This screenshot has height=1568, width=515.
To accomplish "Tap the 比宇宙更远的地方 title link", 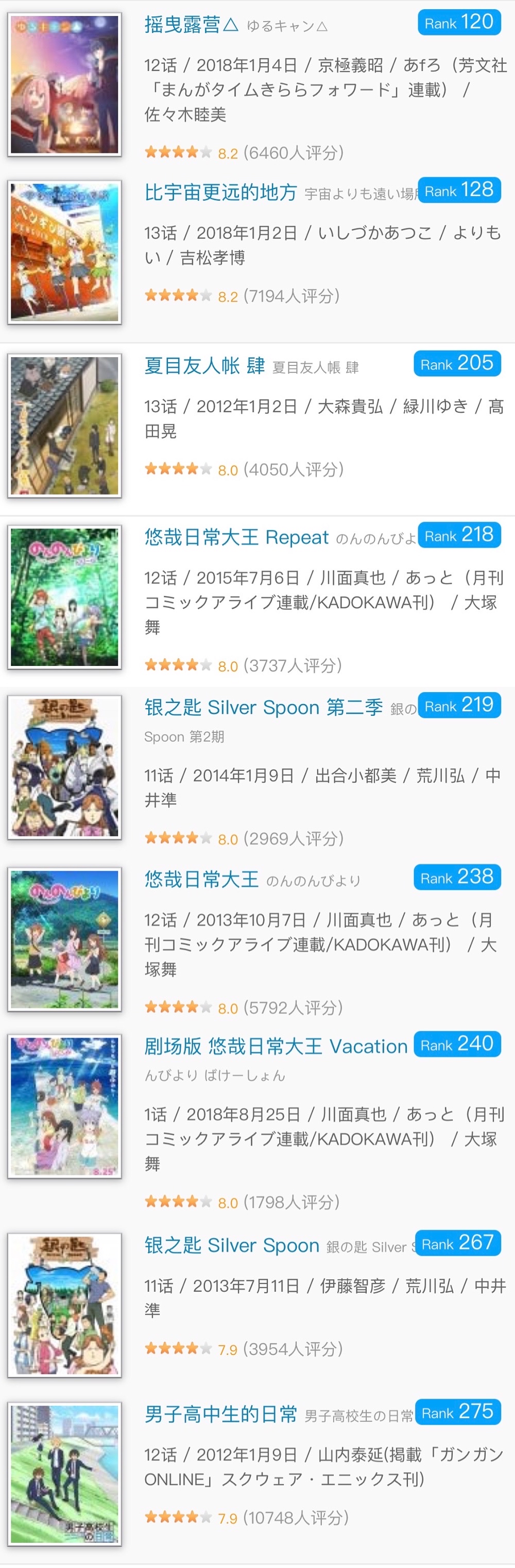I will click(x=220, y=192).
